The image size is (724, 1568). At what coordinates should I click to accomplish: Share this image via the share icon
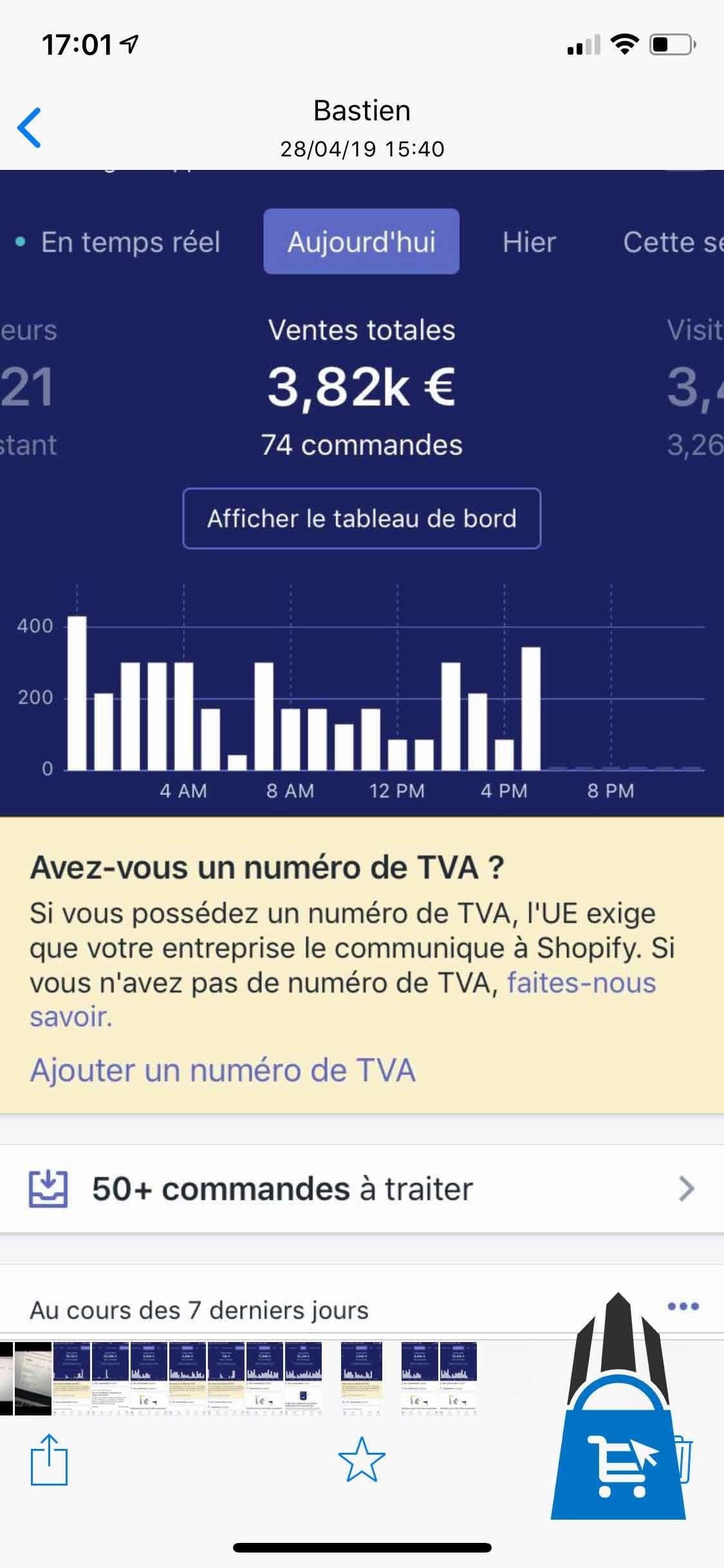49,1459
